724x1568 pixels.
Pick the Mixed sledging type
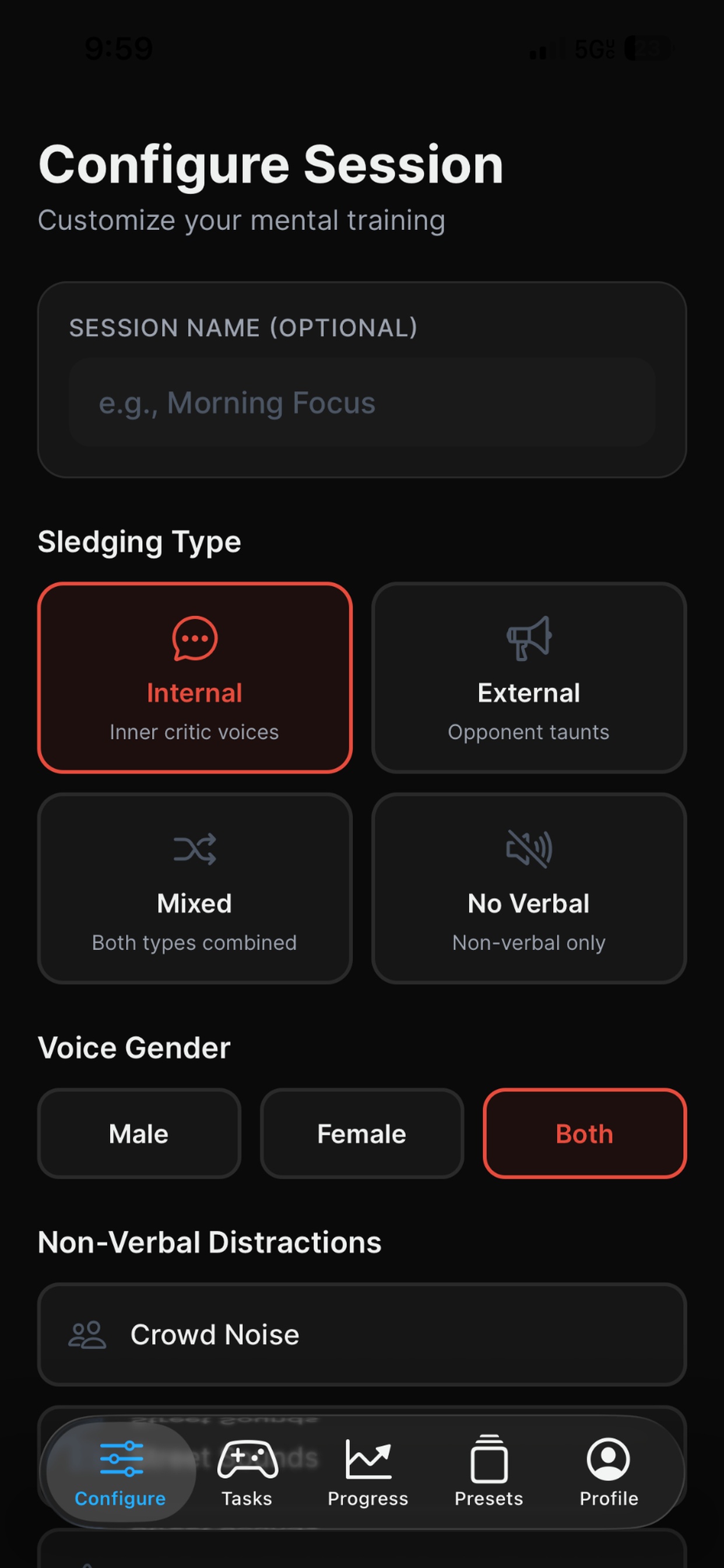pyautogui.click(x=195, y=888)
